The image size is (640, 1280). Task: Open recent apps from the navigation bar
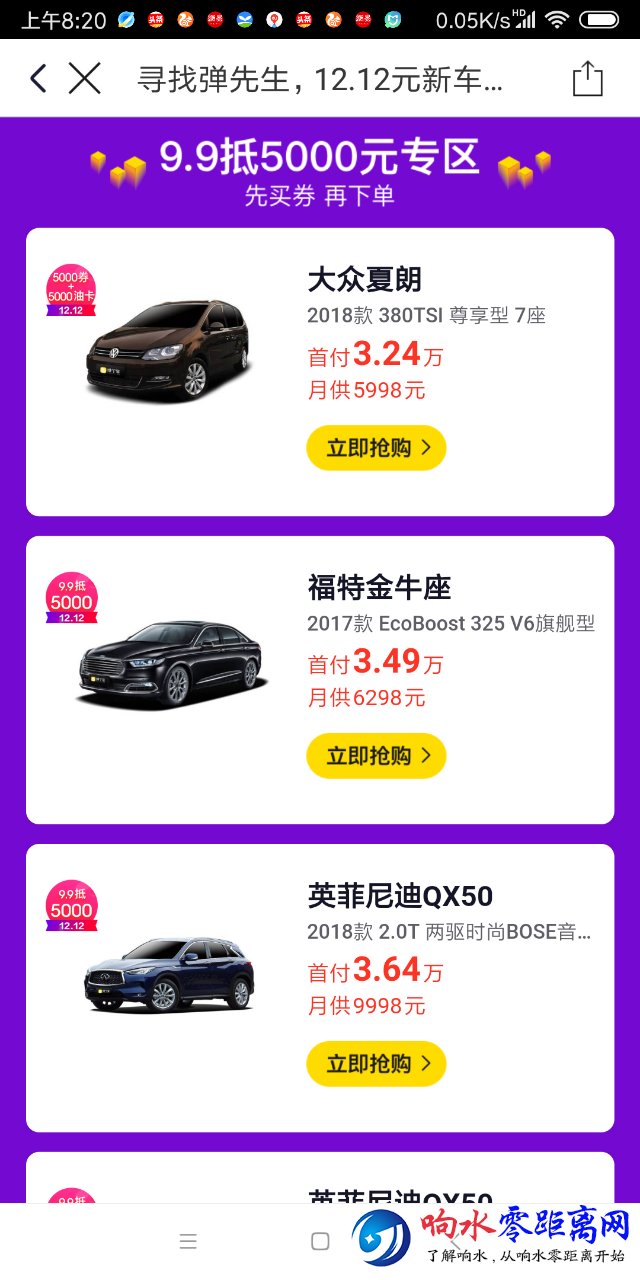tap(188, 1241)
